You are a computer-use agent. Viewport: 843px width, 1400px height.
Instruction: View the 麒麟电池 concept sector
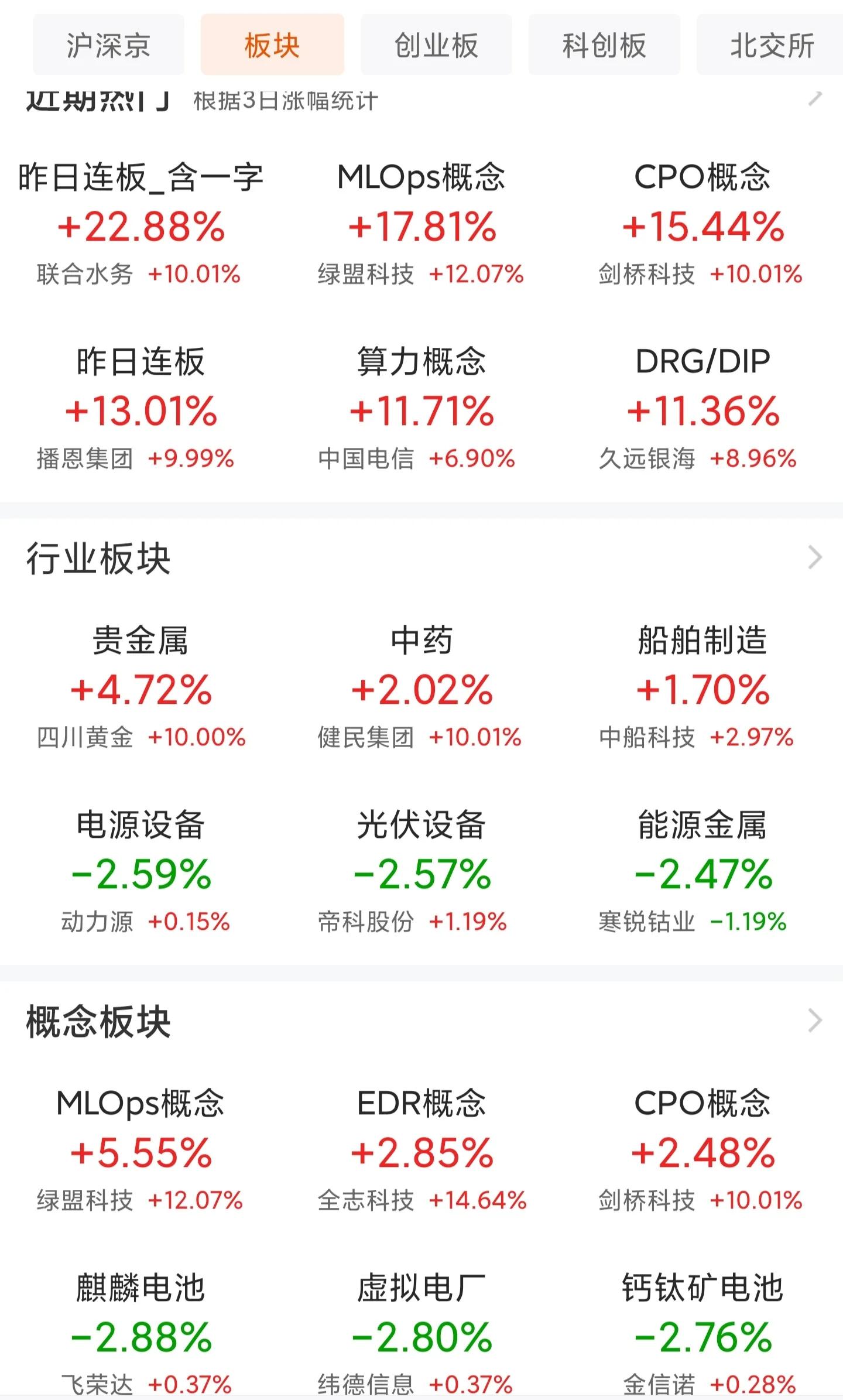click(x=140, y=1335)
